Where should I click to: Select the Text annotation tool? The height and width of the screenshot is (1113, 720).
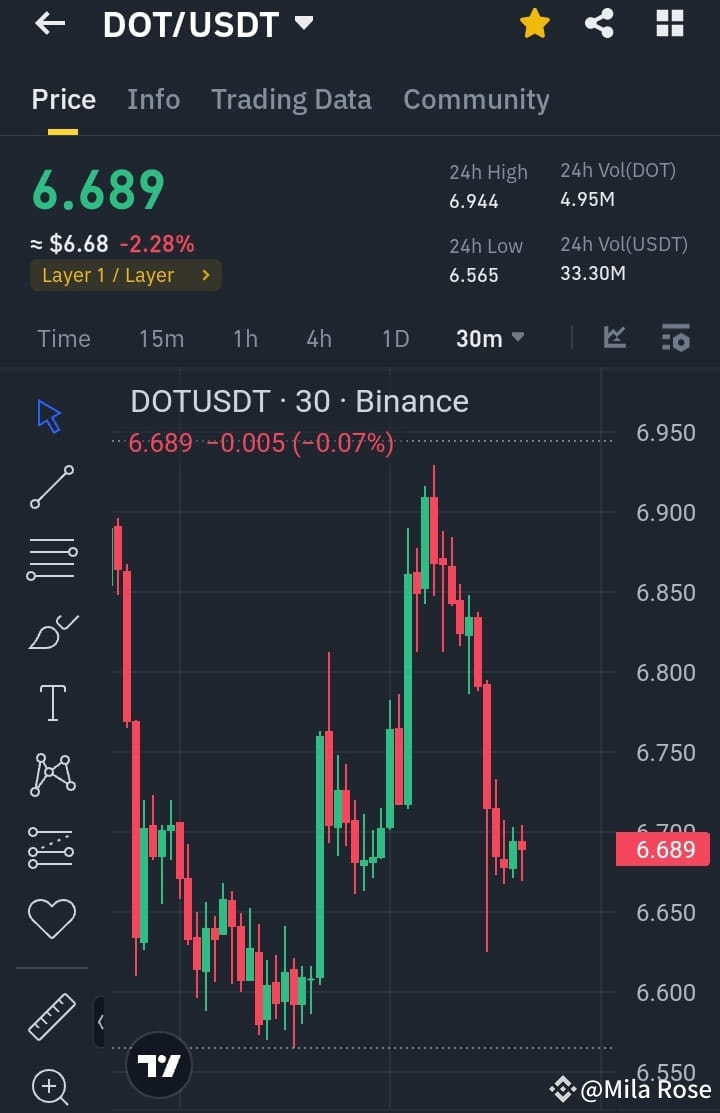pos(51,702)
